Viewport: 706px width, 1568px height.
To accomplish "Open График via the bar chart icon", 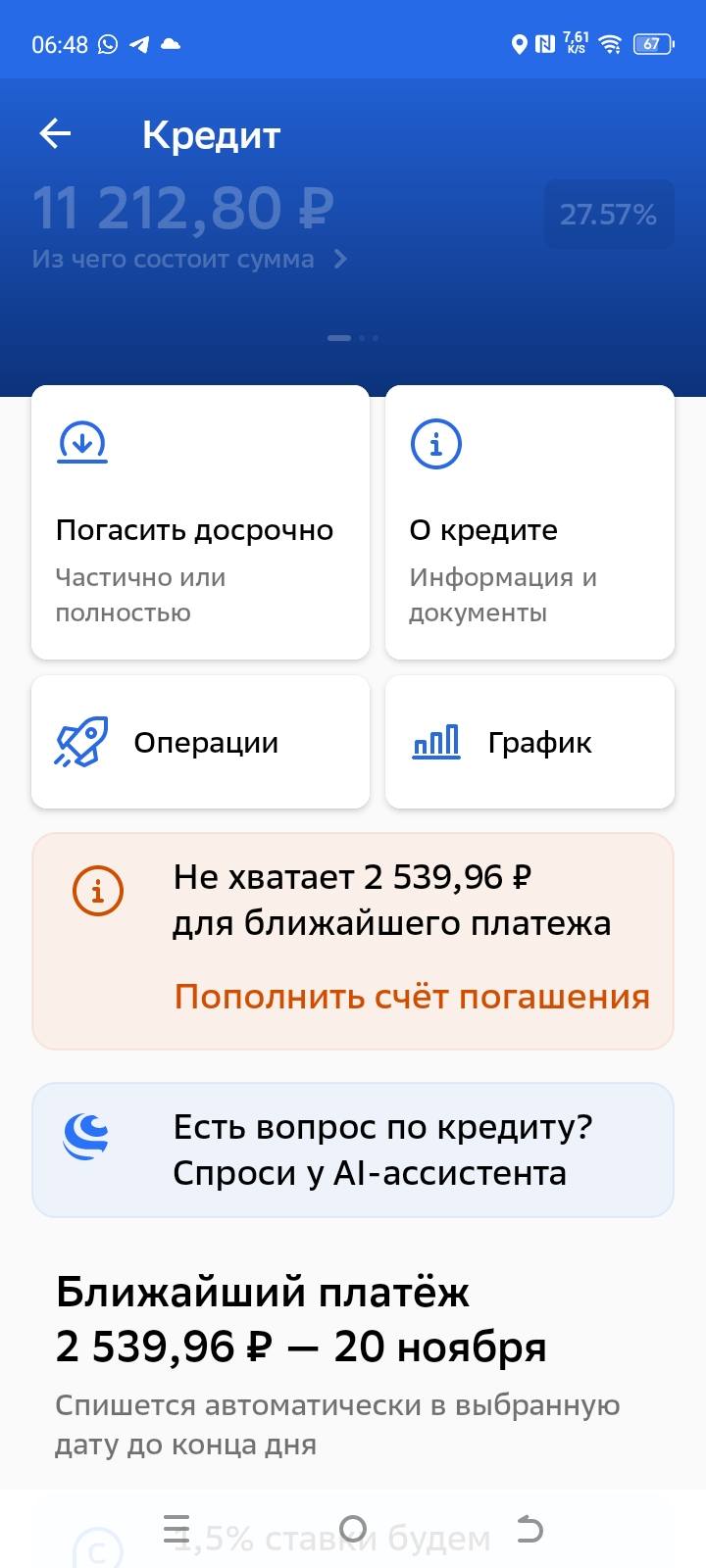I will tap(435, 742).
